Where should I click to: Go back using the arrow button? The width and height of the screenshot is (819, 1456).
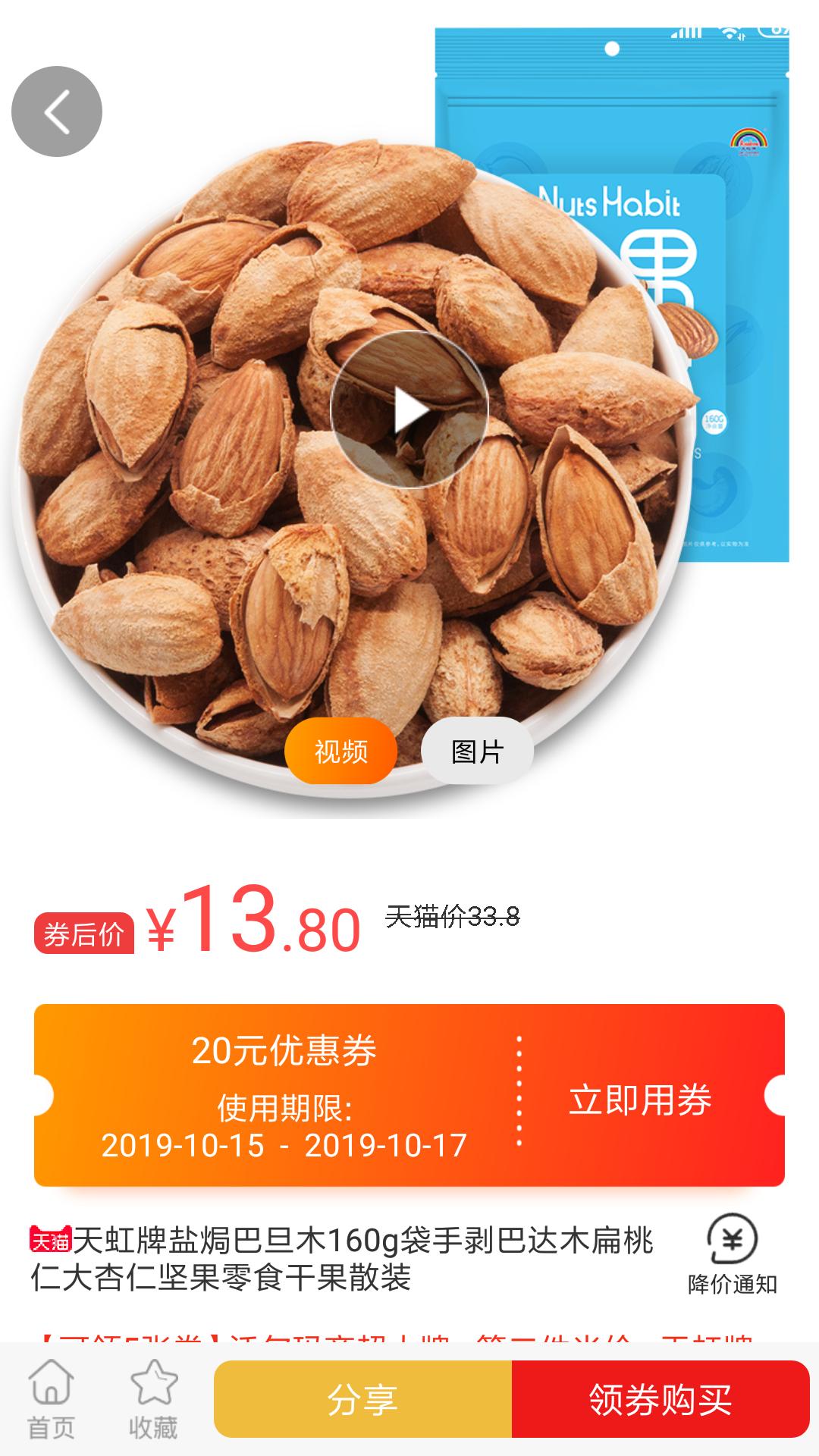point(57,111)
